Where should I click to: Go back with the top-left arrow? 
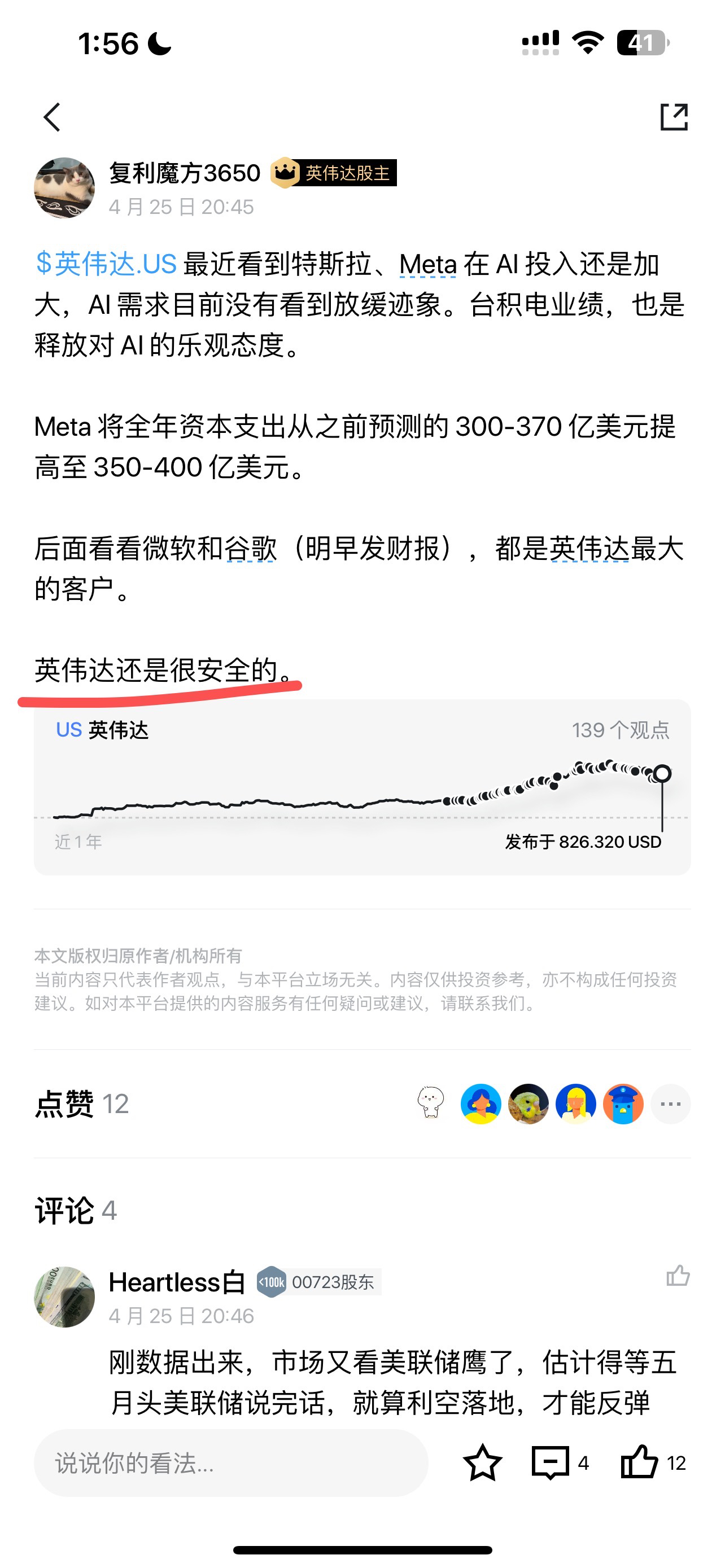[x=53, y=117]
